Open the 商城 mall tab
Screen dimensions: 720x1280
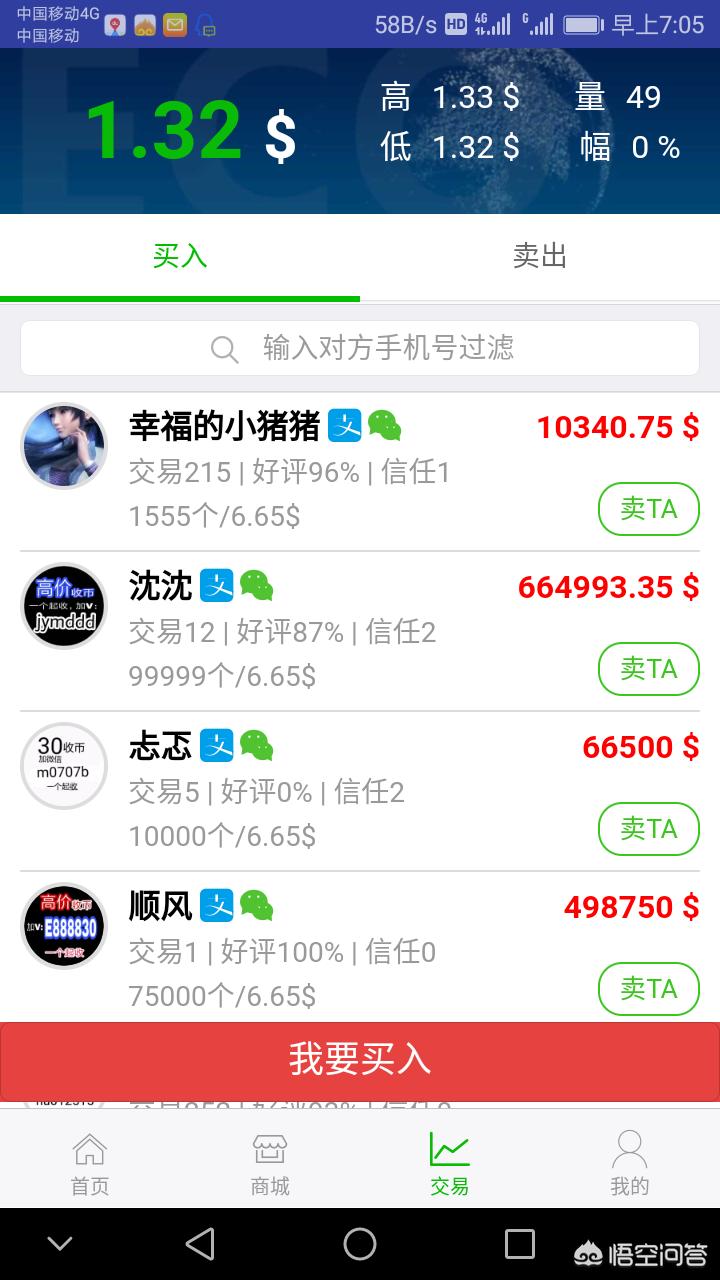(270, 1163)
